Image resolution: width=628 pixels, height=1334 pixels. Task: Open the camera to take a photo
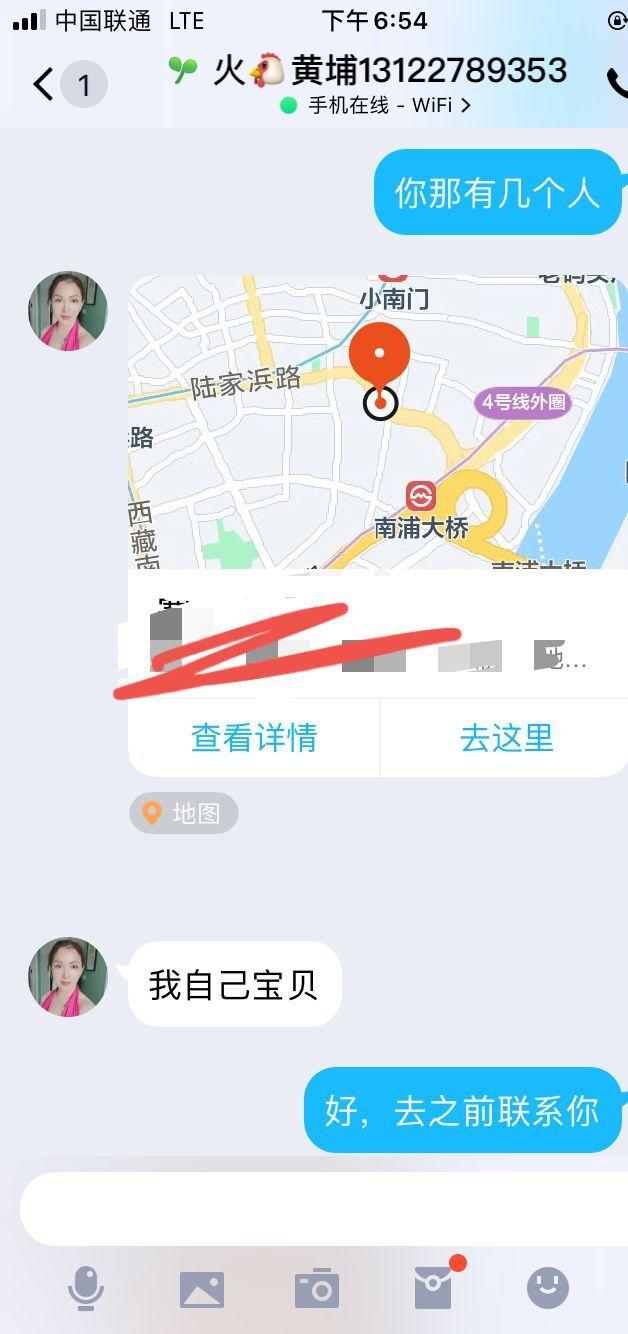click(x=317, y=1289)
